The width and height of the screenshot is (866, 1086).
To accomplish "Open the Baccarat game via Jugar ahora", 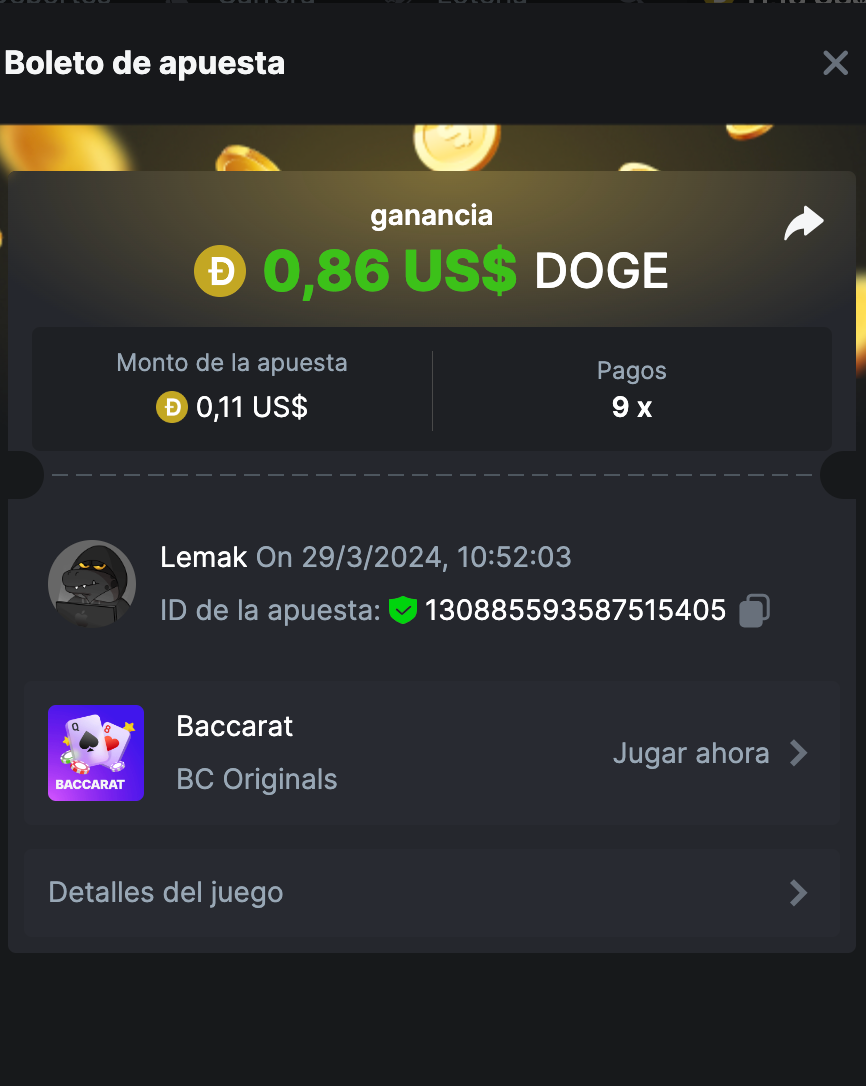I will pyautogui.click(x=709, y=753).
